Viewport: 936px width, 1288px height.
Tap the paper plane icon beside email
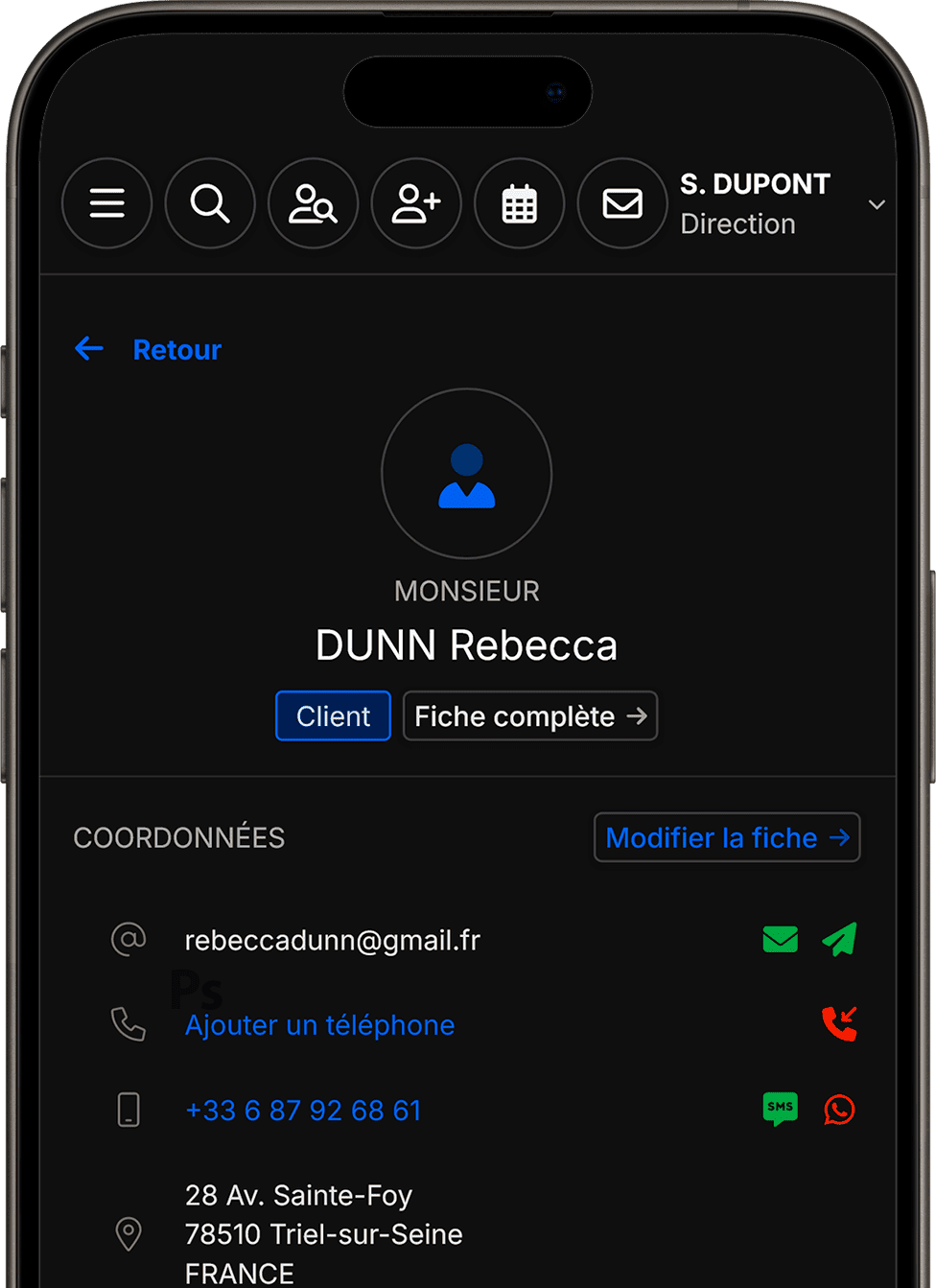[839, 939]
